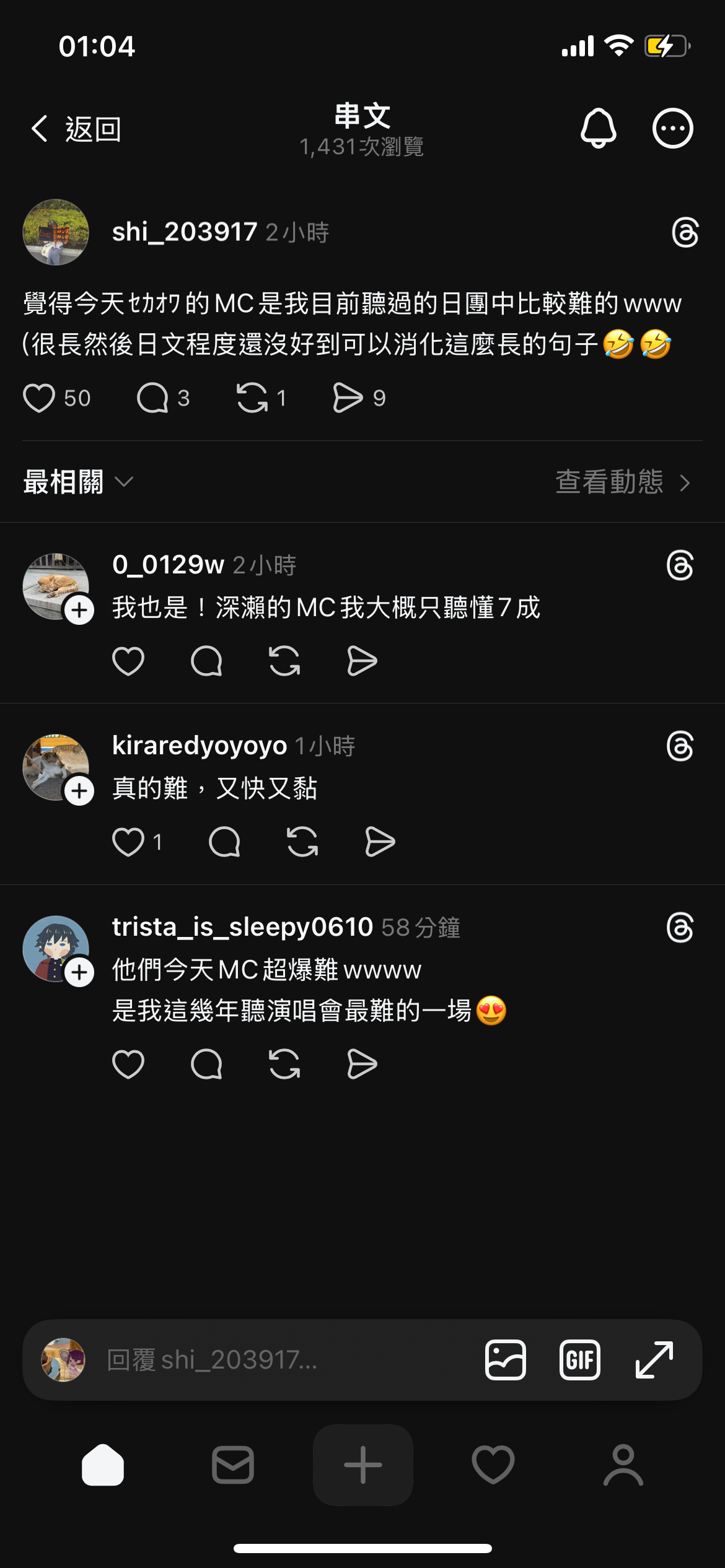Attach a photo to the reply
The height and width of the screenshot is (1568, 725).
pos(506,1360)
